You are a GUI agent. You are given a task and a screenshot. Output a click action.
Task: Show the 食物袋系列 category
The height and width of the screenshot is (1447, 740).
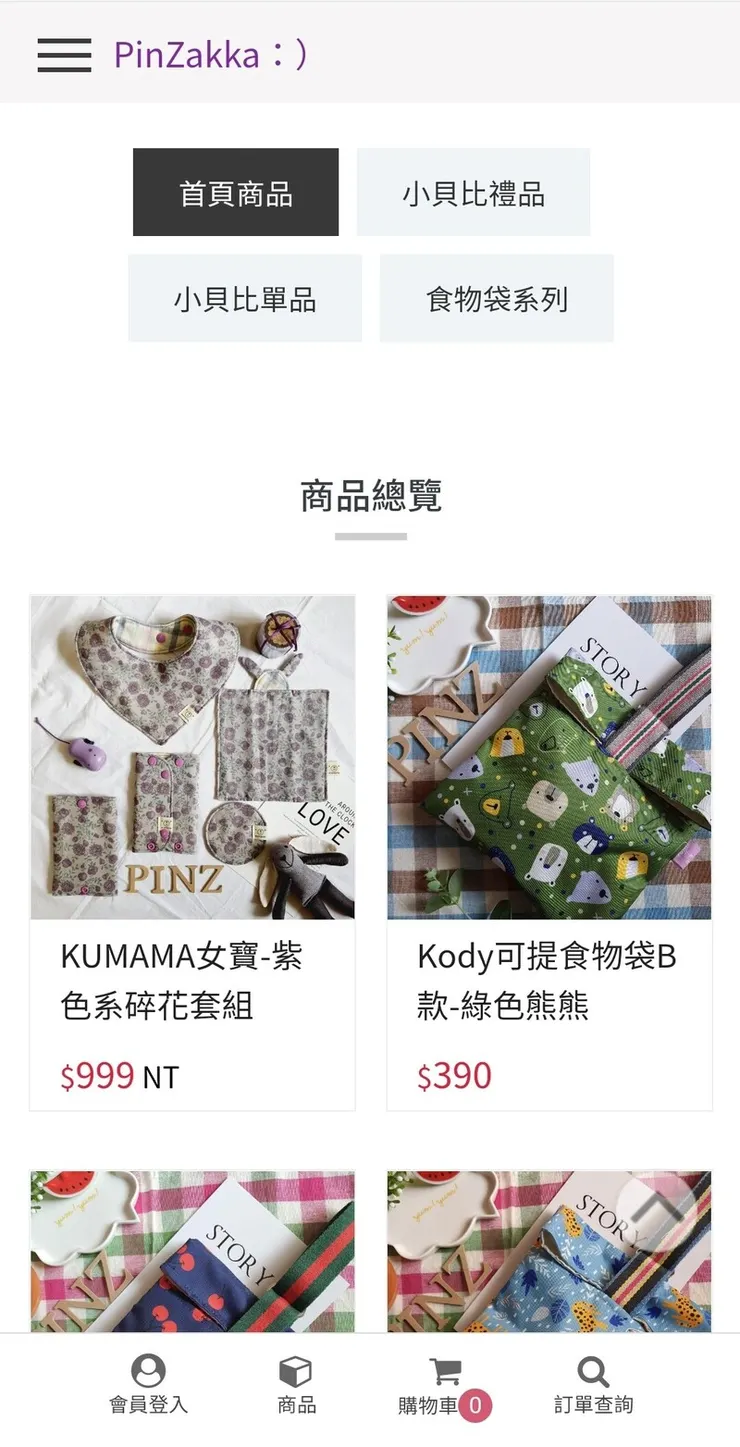(x=496, y=299)
